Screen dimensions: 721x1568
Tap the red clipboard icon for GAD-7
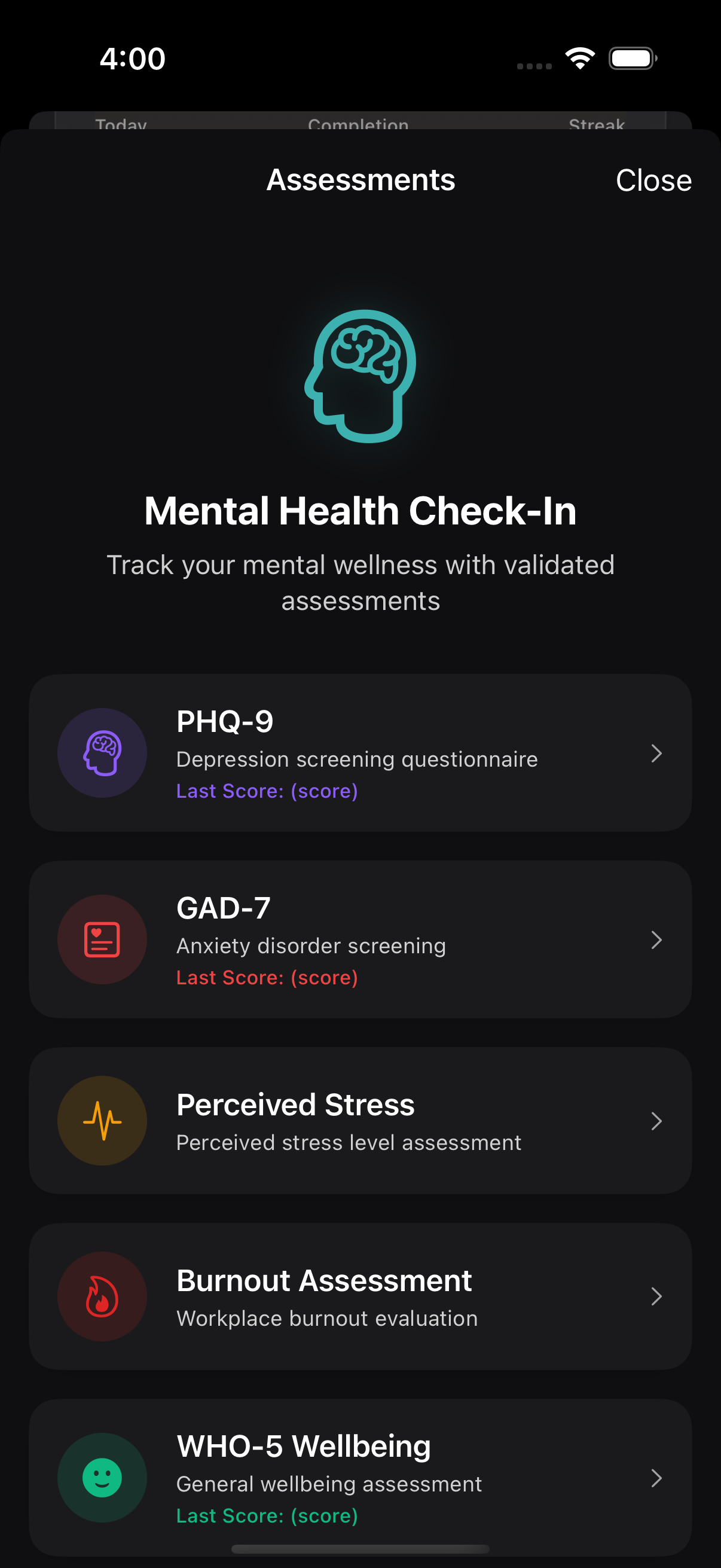tap(102, 940)
